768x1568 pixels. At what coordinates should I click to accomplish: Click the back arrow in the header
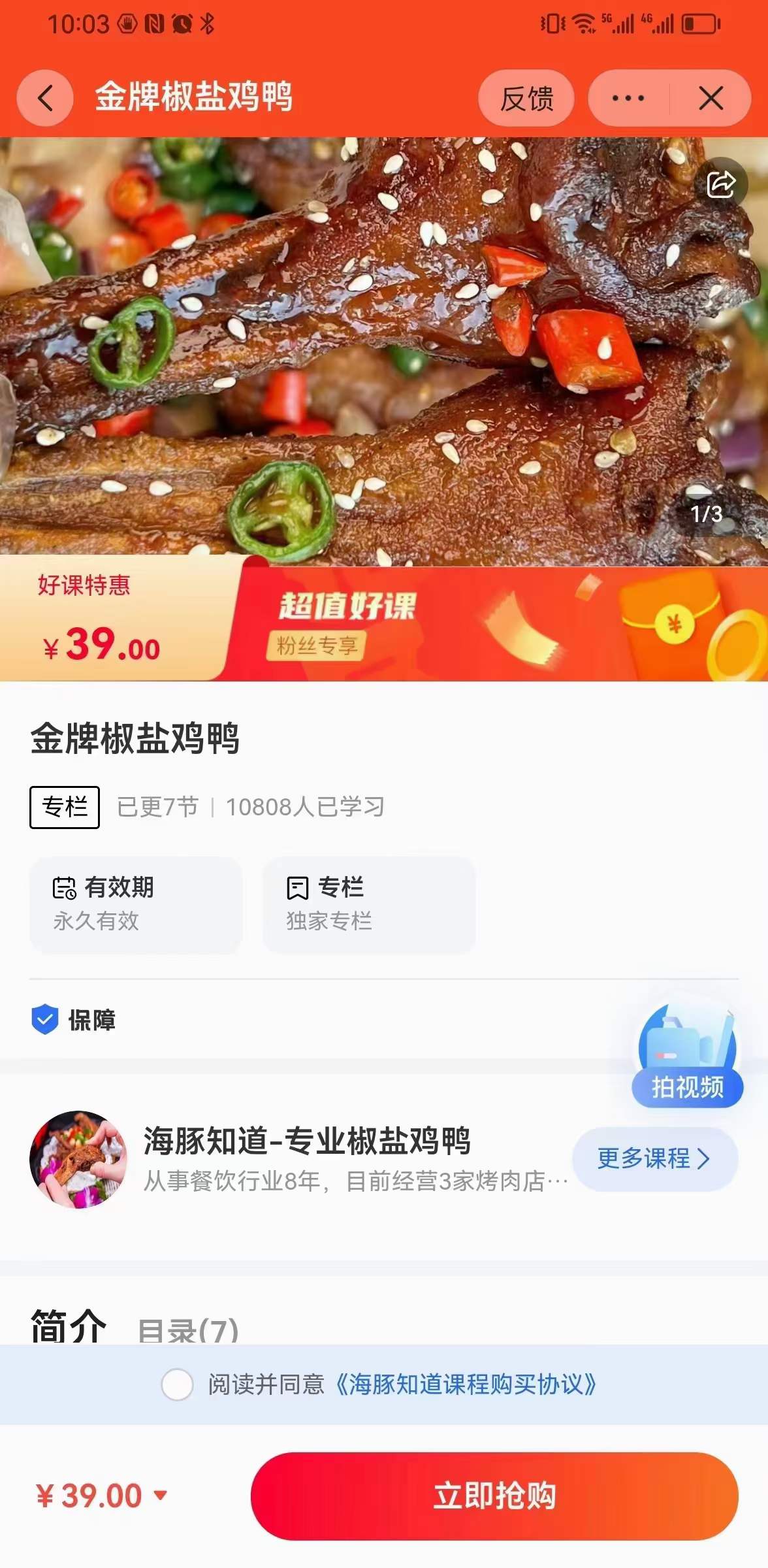[x=44, y=98]
